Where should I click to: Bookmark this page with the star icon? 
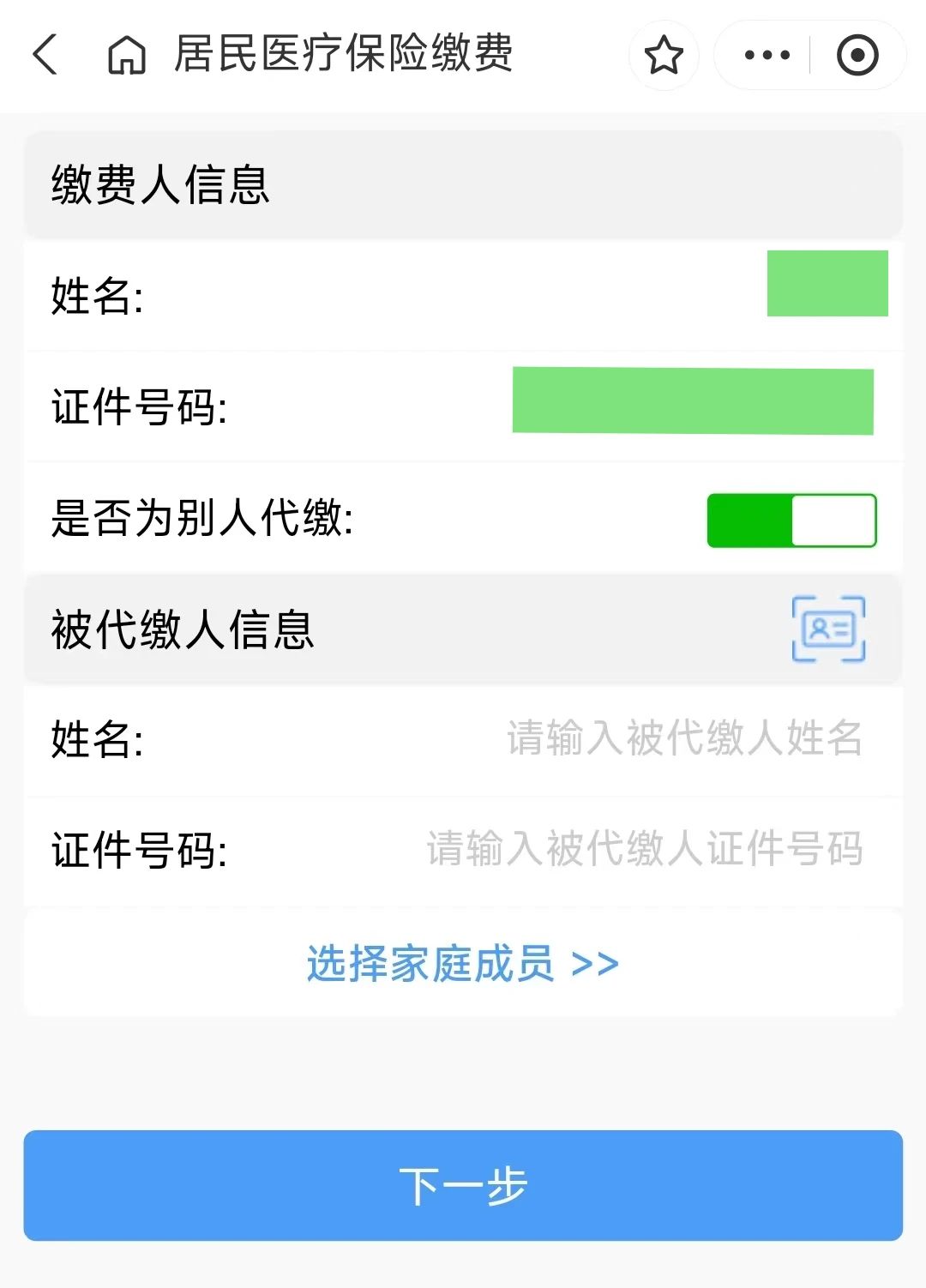[664, 56]
